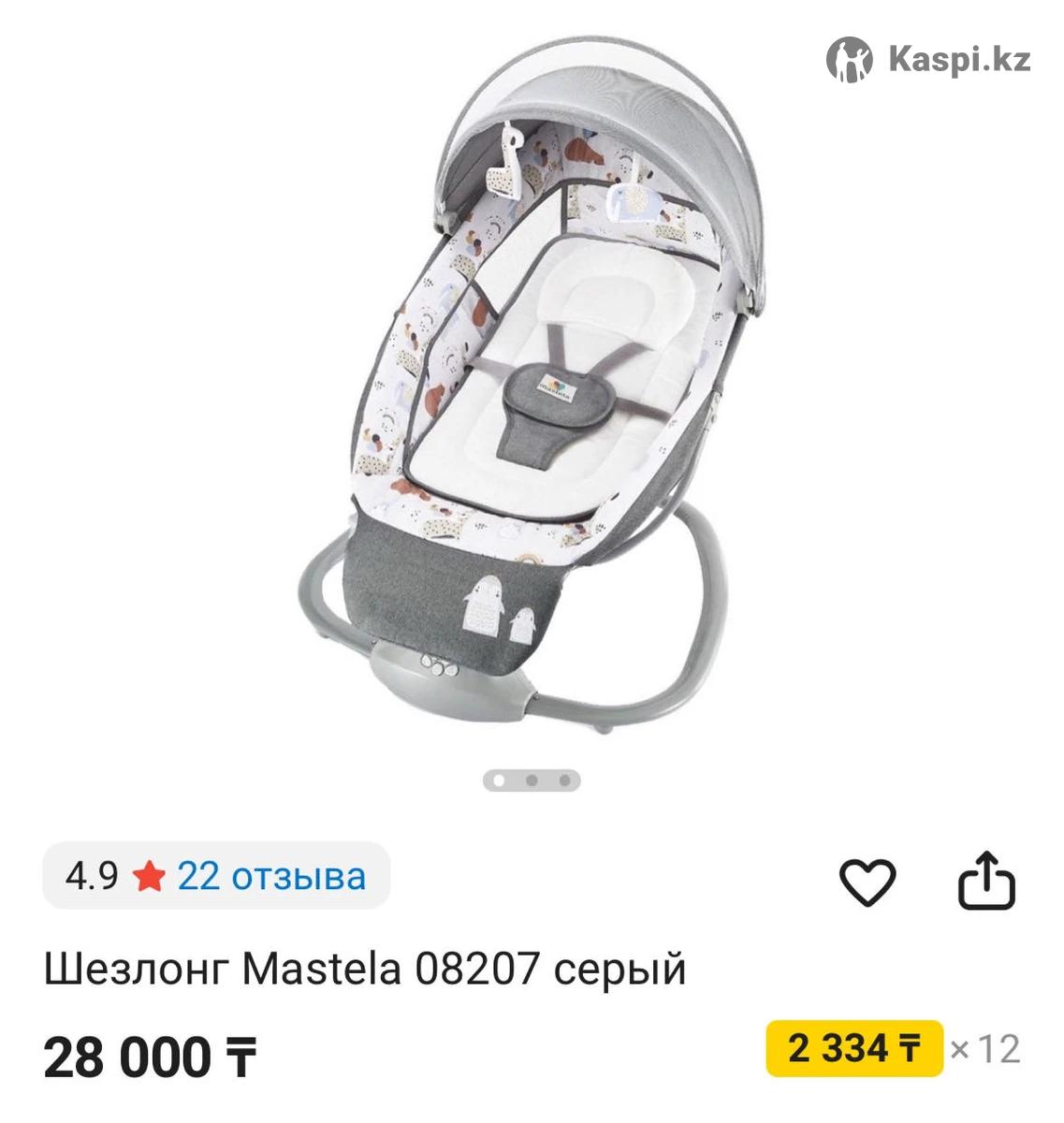
Task: Tap the 2 334 ₸ installment badge
Action: point(853,1048)
